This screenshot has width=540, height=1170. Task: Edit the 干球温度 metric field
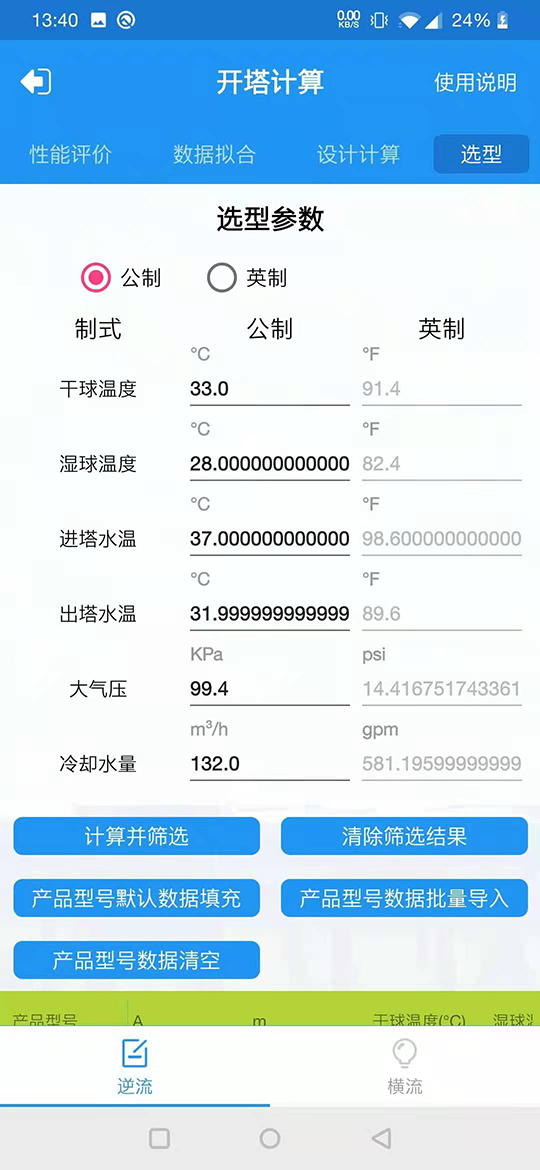click(x=269, y=390)
